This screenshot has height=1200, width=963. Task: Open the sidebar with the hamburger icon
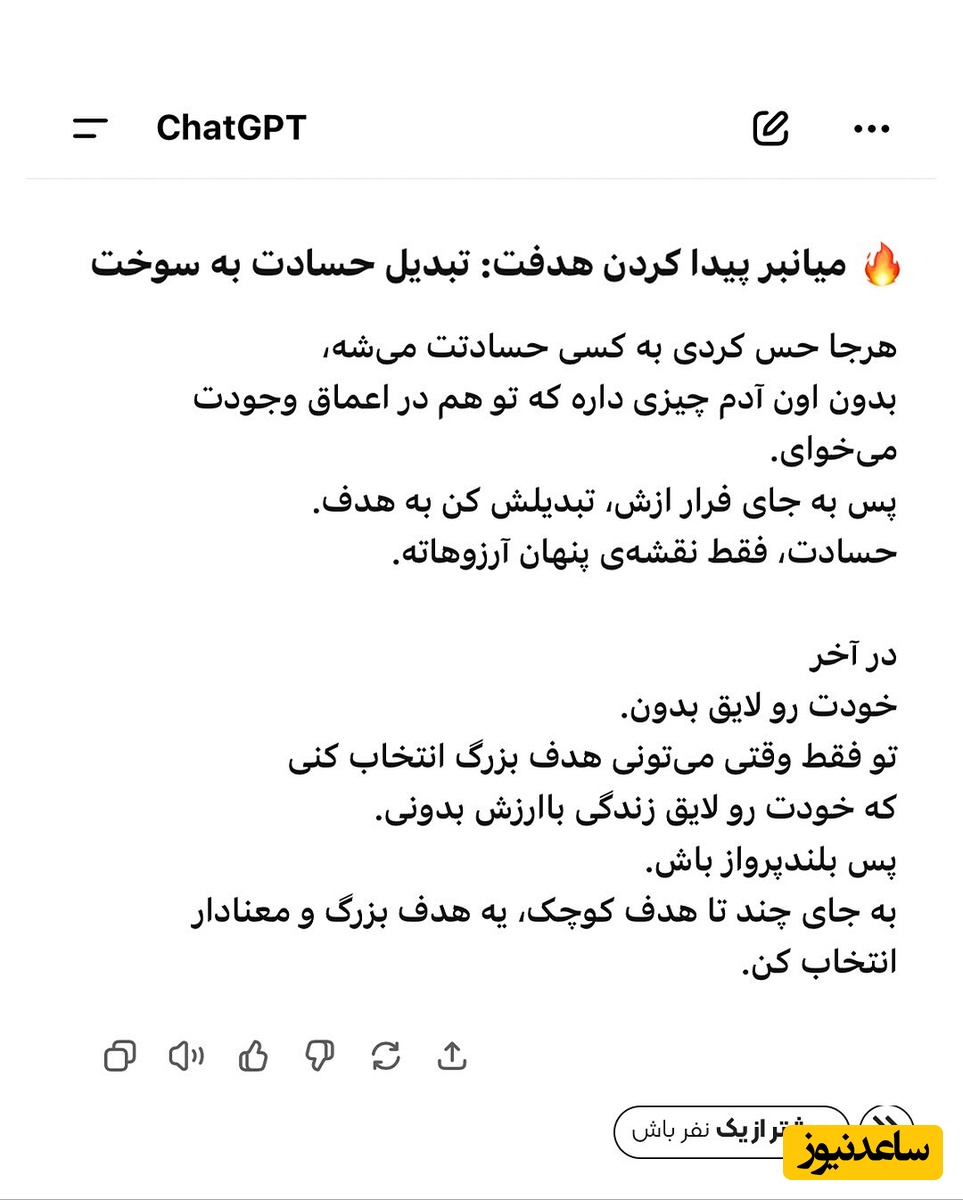[x=90, y=127]
